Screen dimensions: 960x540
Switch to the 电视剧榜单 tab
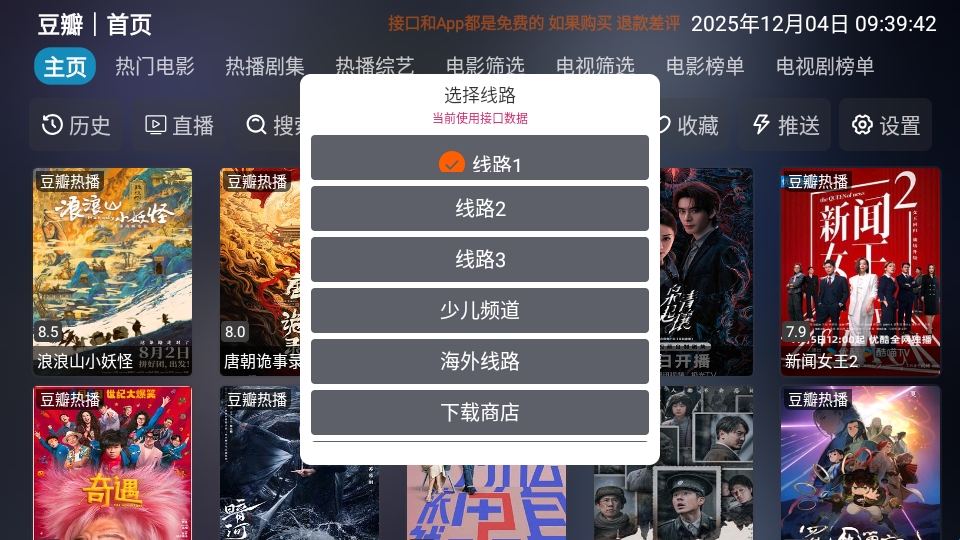coord(825,67)
